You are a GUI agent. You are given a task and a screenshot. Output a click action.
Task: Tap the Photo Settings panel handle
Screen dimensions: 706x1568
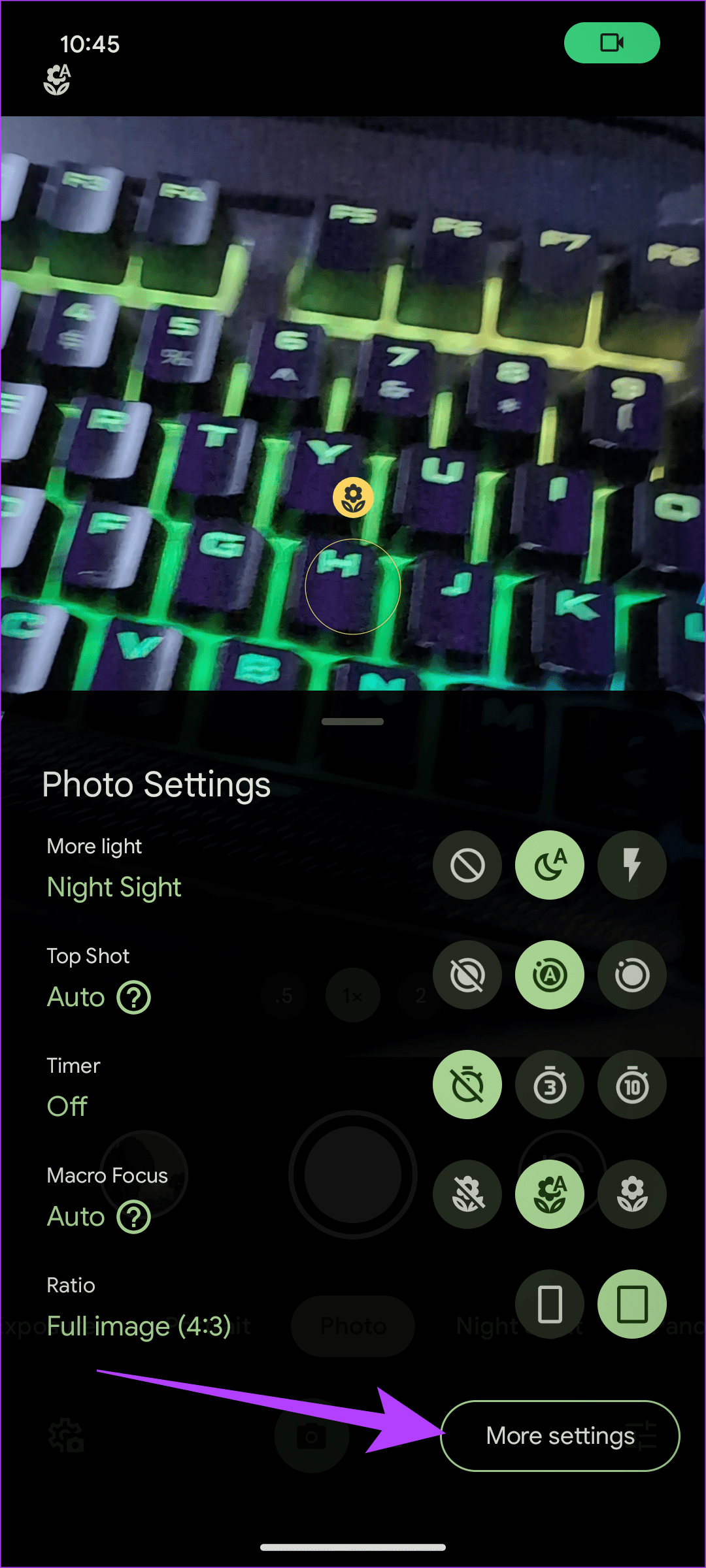pos(353,722)
